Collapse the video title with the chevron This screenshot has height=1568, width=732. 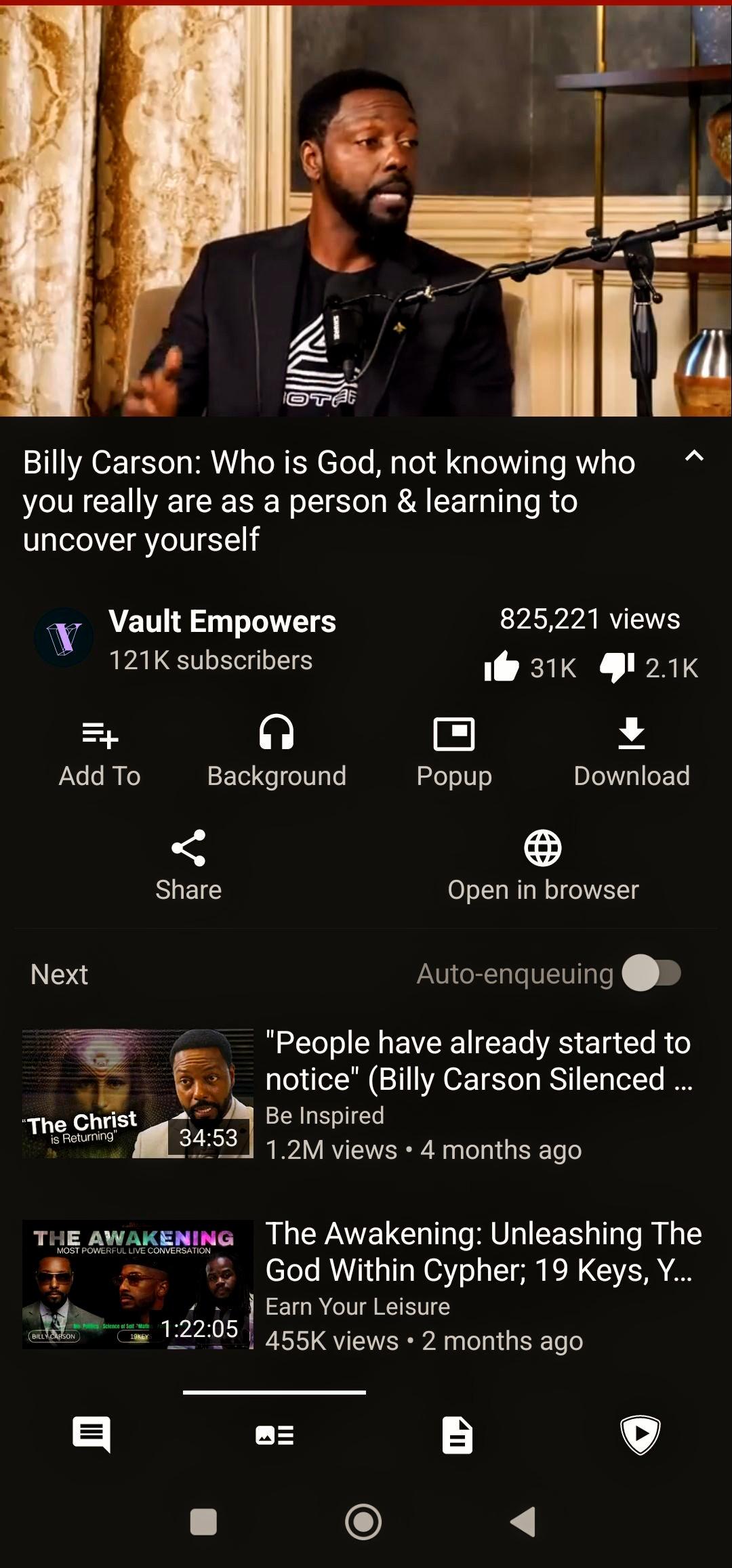(x=694, y=457)
